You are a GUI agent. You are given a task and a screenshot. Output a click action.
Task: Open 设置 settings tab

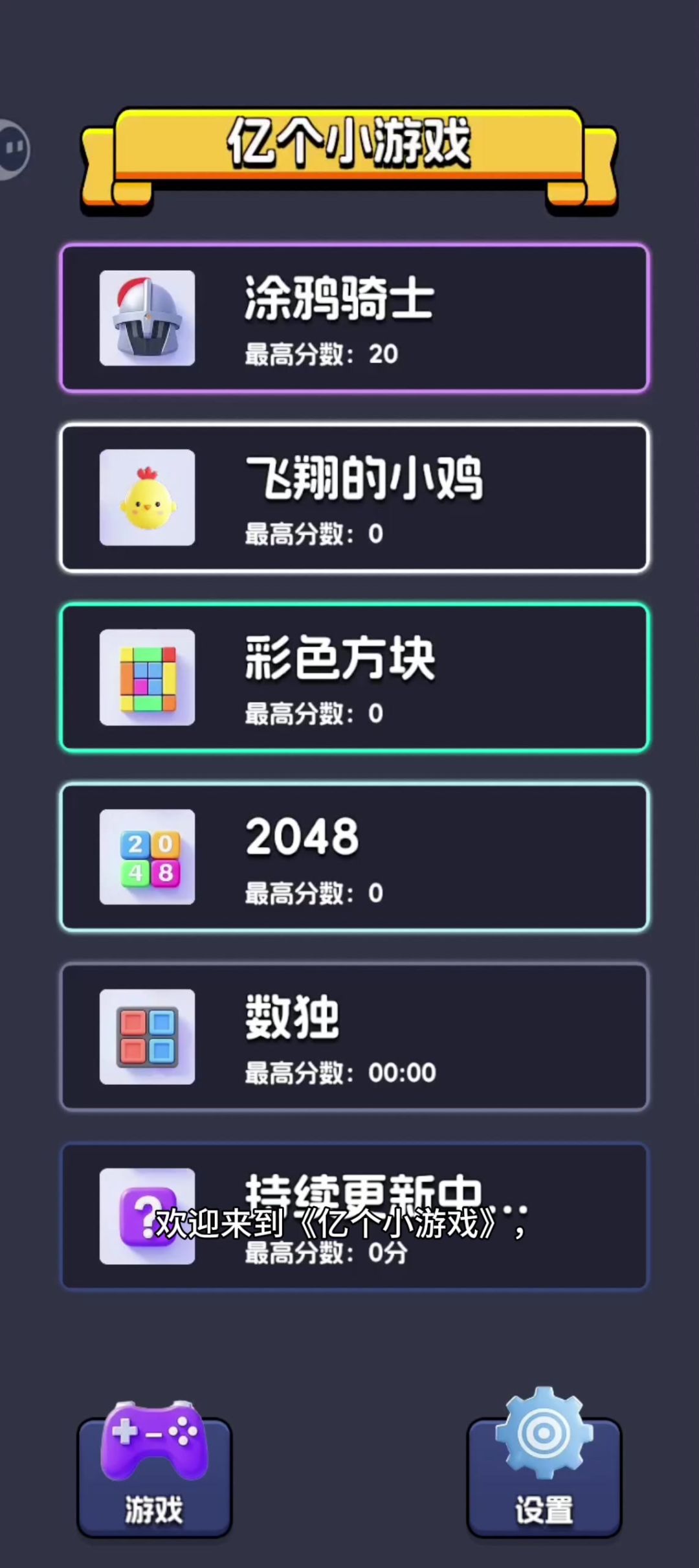tap(544, 1473)
